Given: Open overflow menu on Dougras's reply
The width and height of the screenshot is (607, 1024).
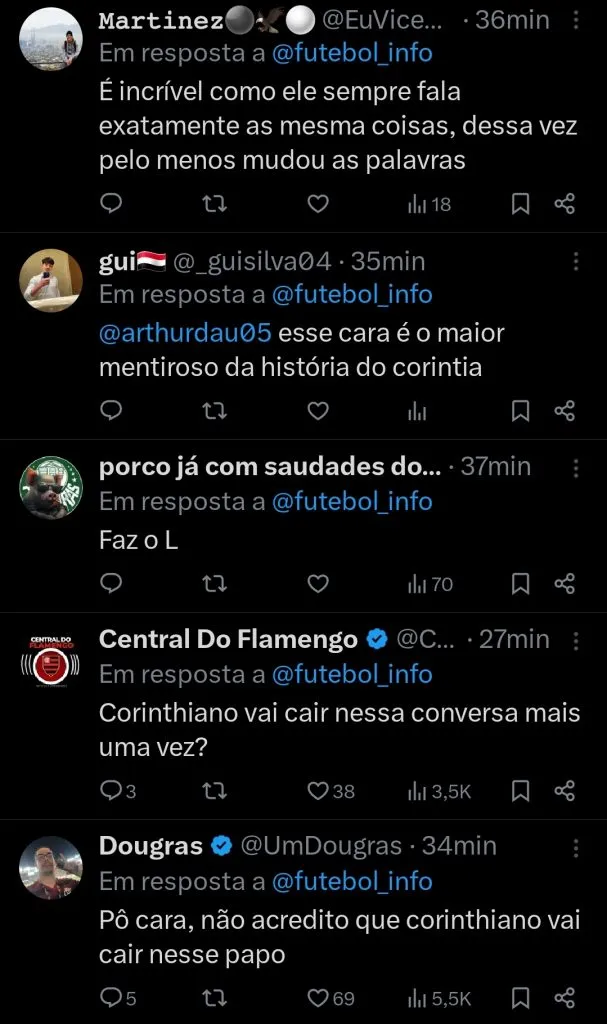Looking at the screenshot, I should coord(576,847).
